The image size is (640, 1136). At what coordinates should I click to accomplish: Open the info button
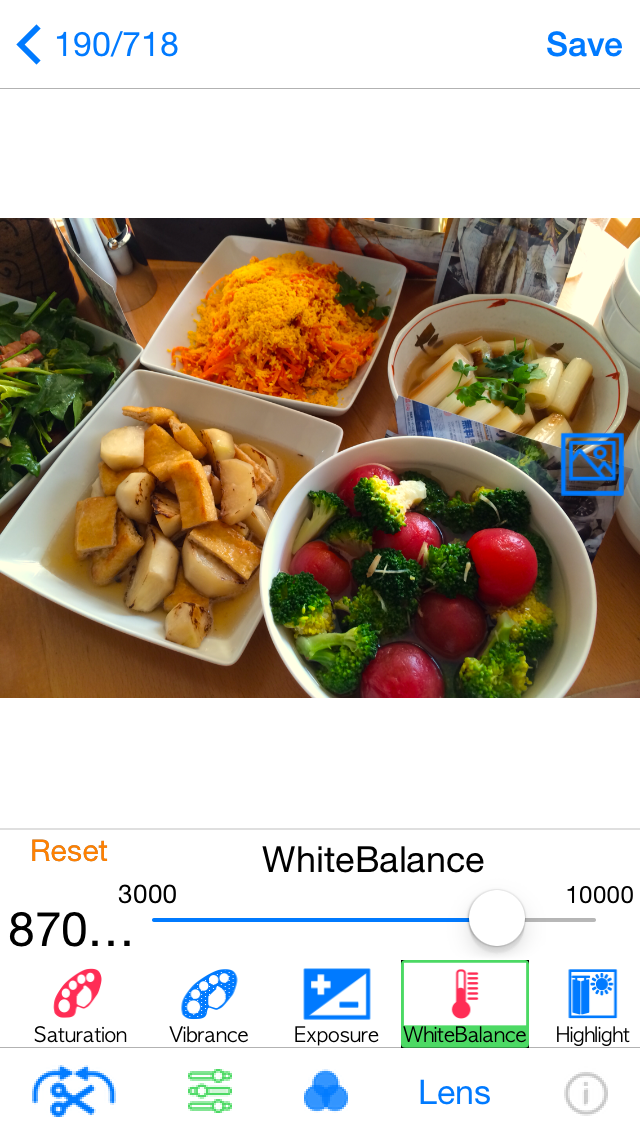pyautogui.click(x=586, y=1093)
